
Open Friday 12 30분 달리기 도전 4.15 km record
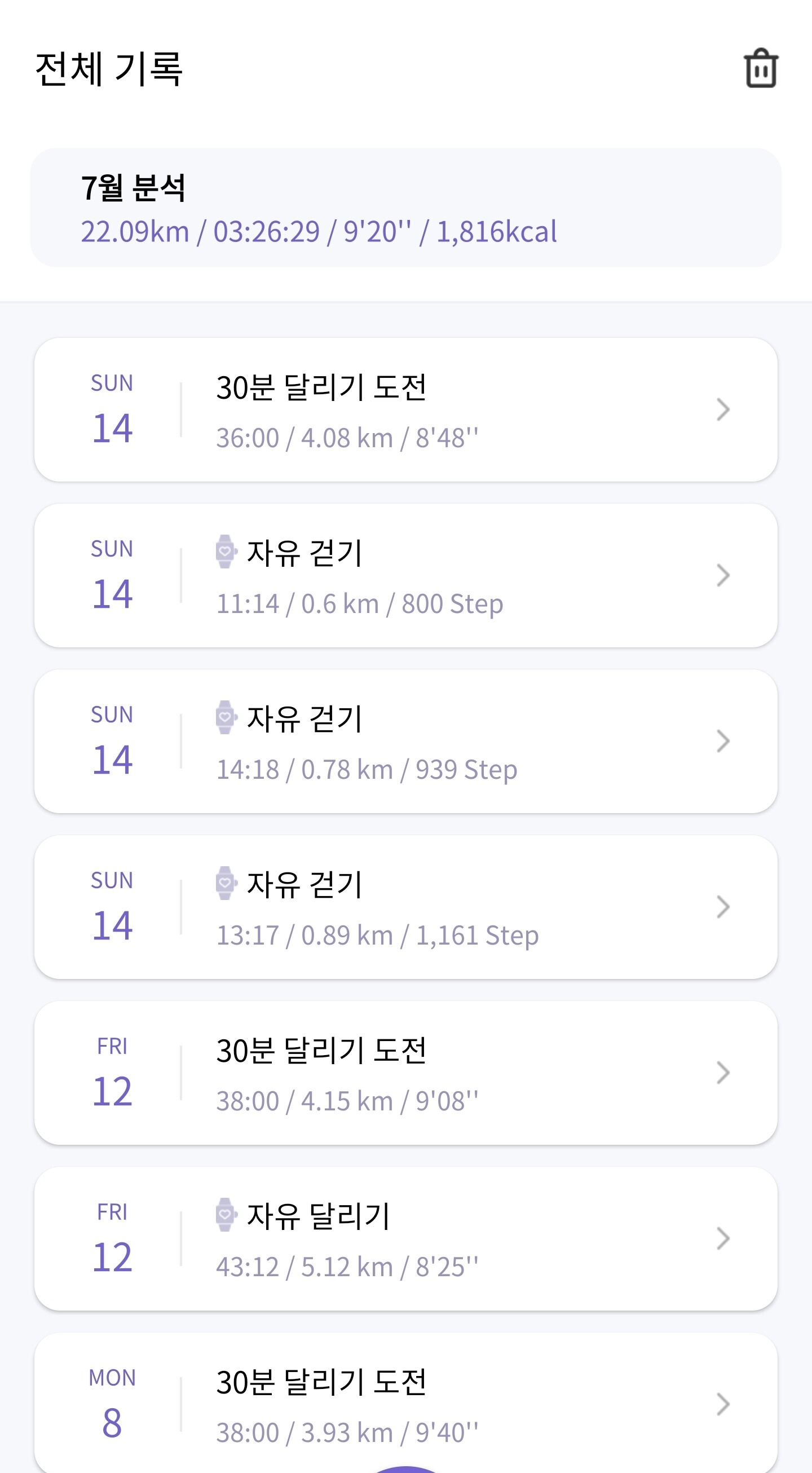point(406,1073)
